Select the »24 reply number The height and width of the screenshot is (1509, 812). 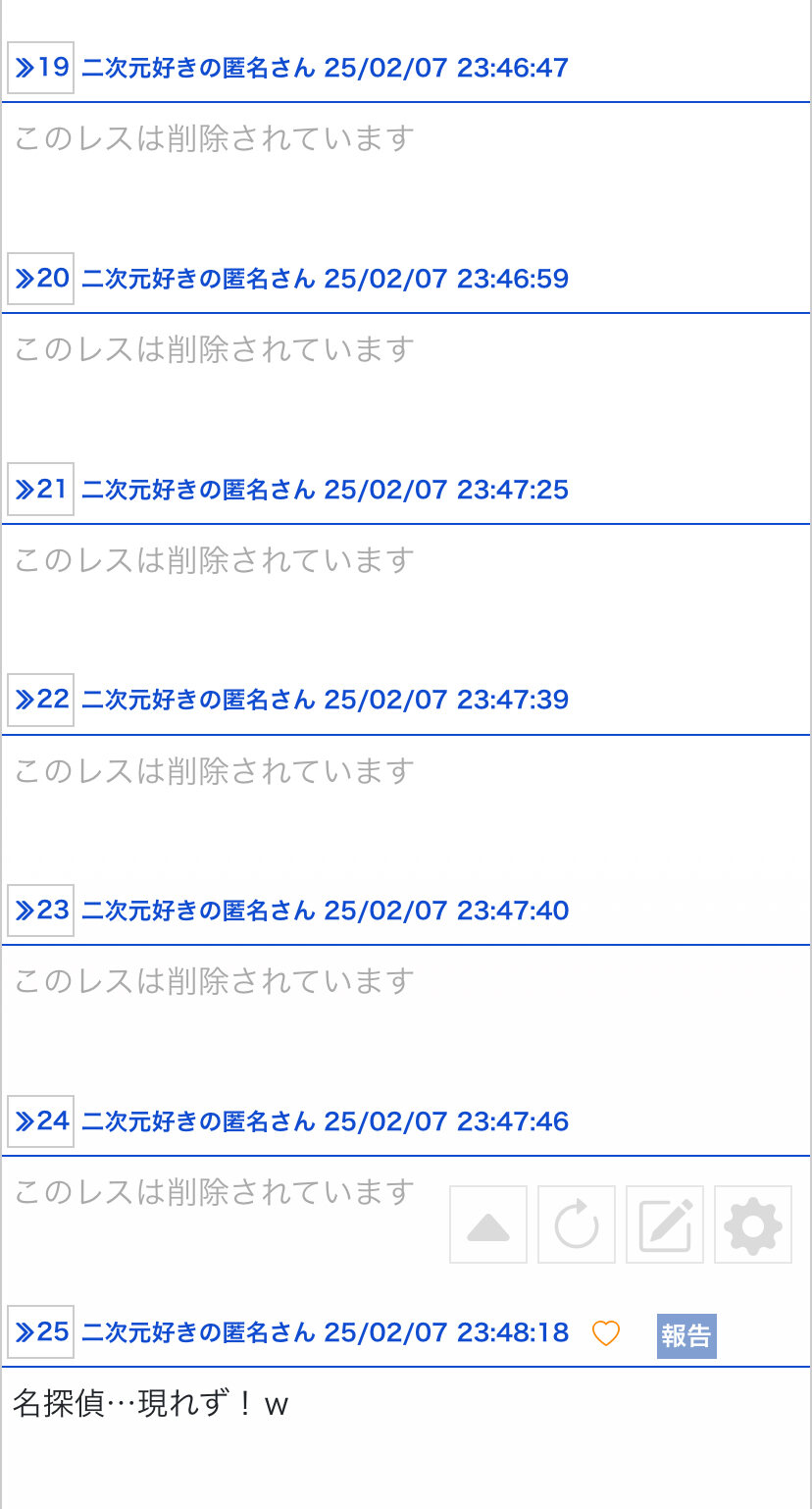41,1121
